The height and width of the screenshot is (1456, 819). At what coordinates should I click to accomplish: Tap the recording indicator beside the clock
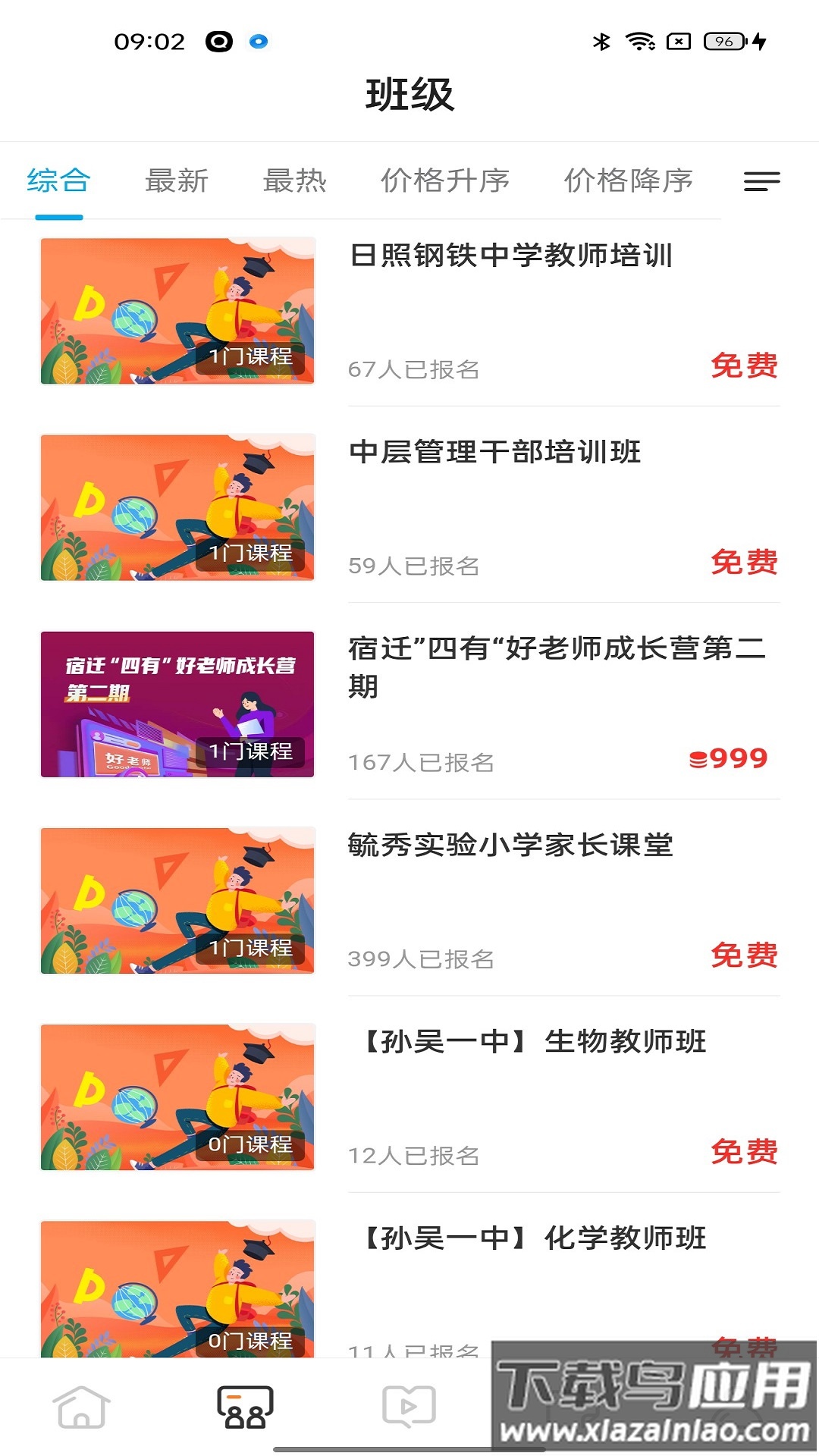pos(220,43)
